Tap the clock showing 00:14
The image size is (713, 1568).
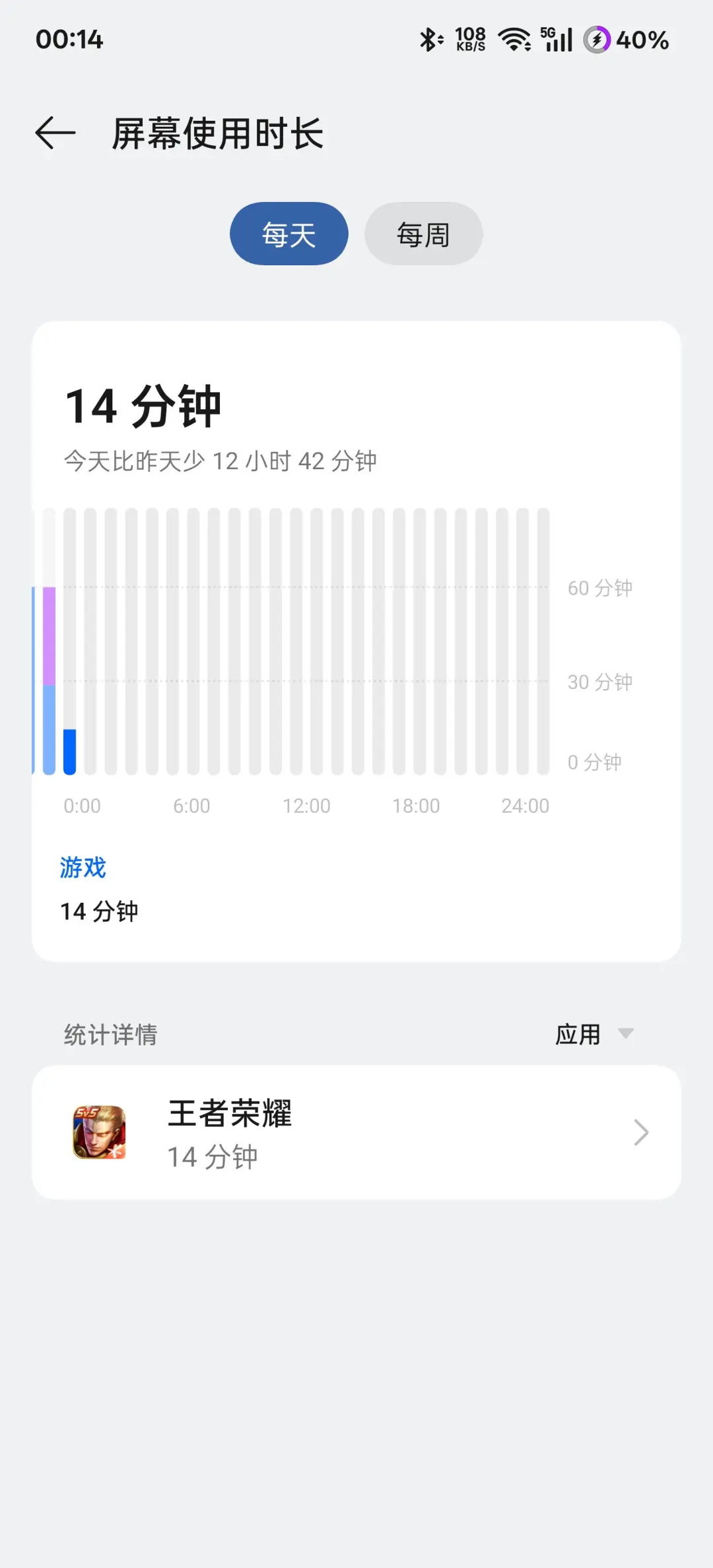(68, 40)
